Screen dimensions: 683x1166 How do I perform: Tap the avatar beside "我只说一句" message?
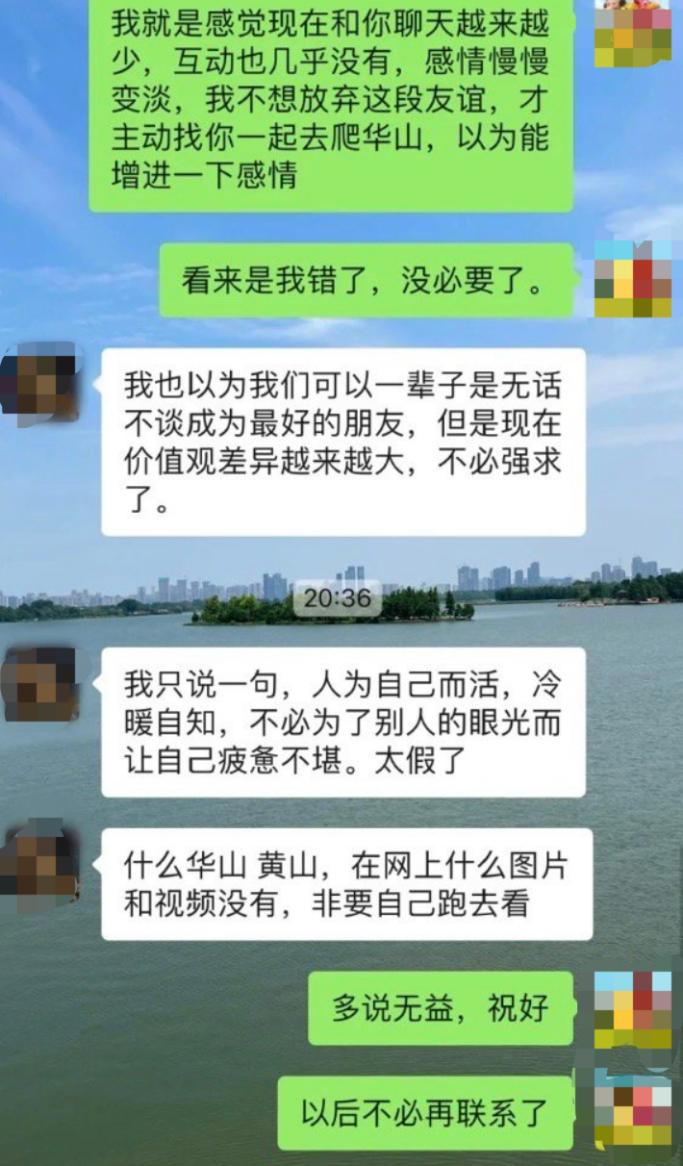[39, 684]
